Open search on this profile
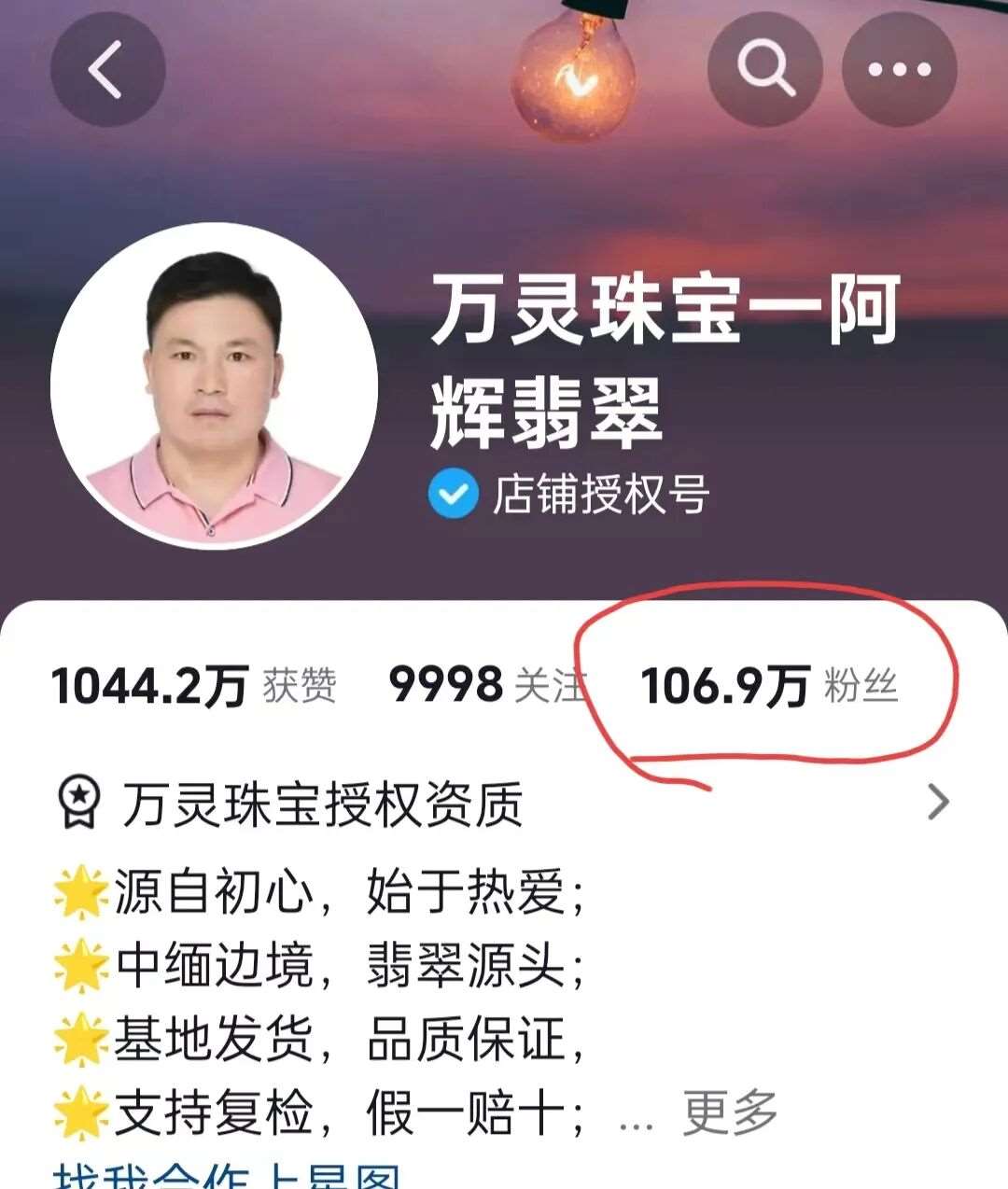The image size is (1008, 1189). coord(764,69)
